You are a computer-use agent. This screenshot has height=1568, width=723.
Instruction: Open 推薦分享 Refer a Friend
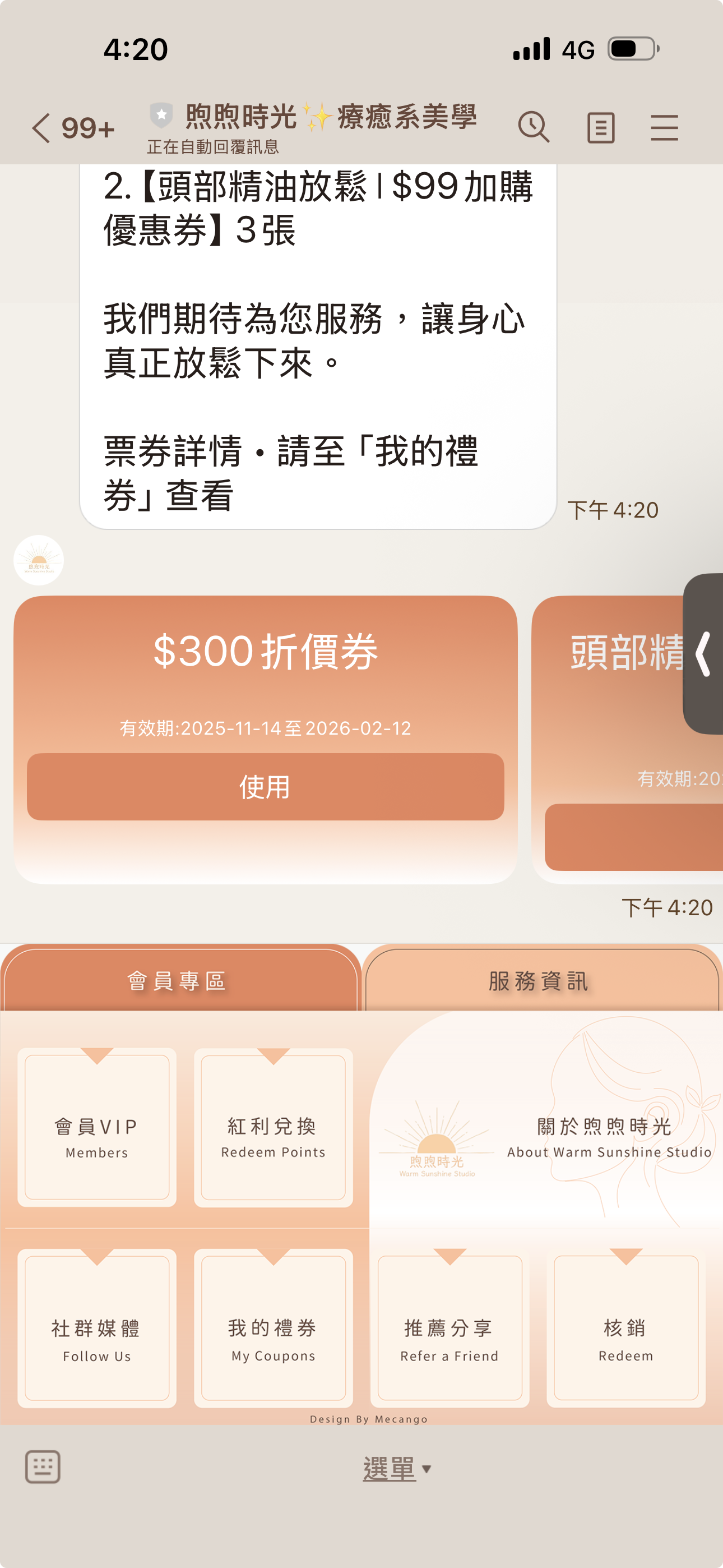pyautogui.click(x=449, y=1328)
